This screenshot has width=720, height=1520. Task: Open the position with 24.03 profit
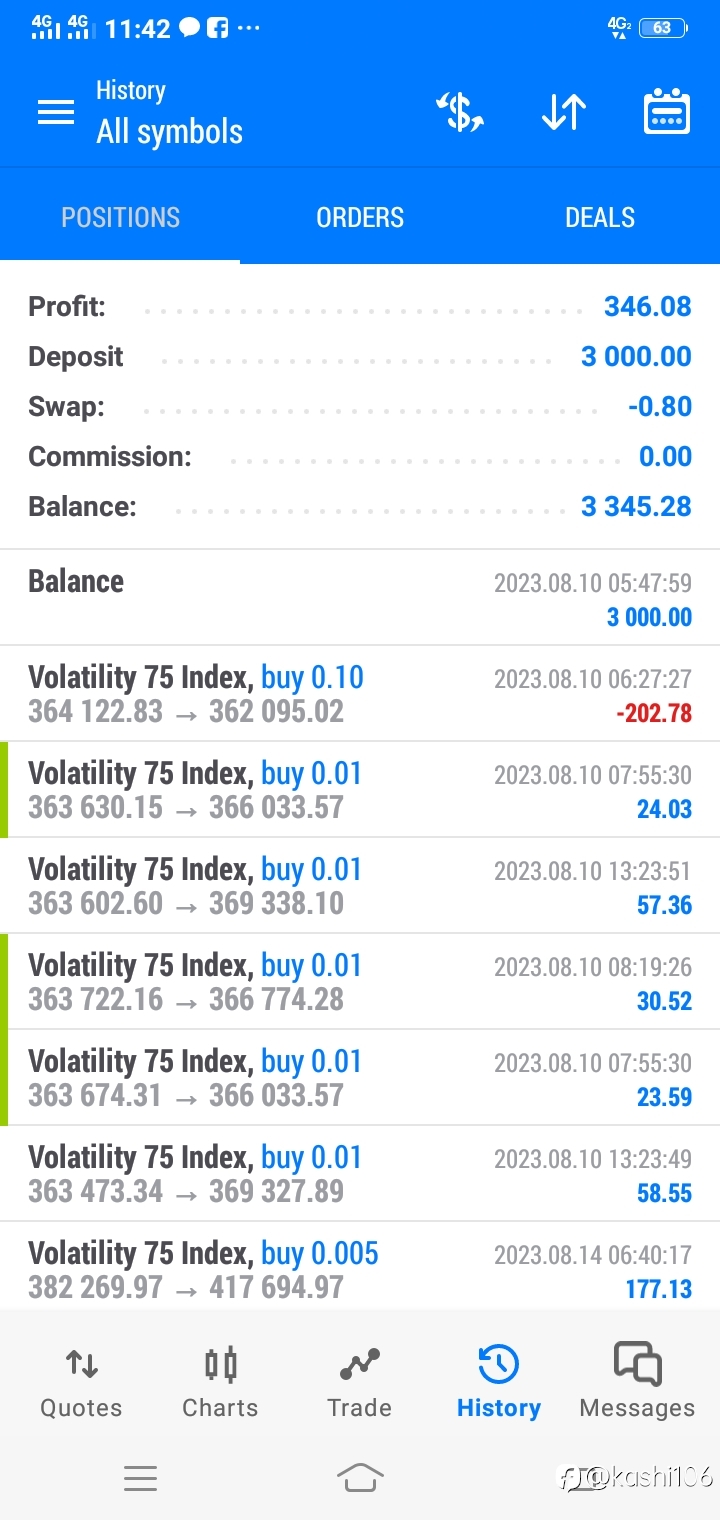point(360,790)
